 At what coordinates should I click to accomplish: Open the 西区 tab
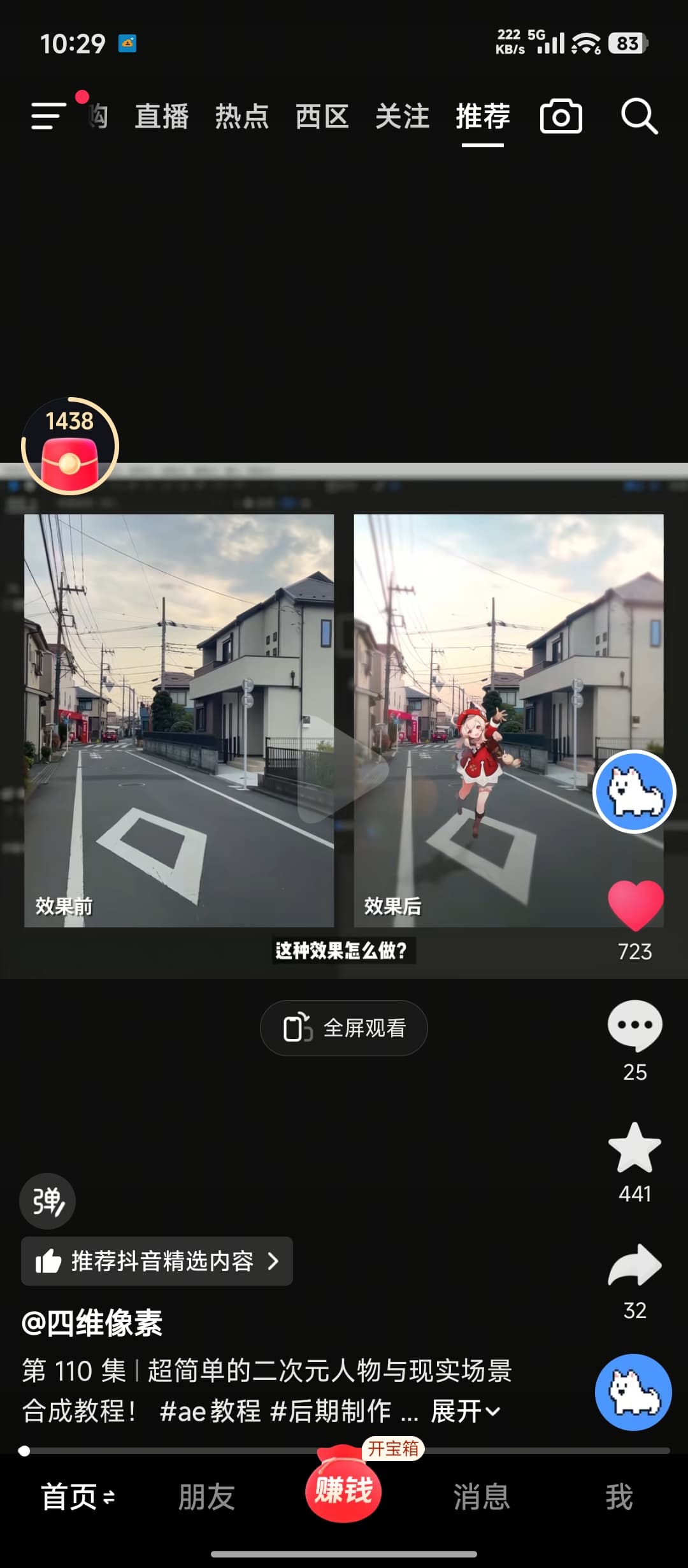pos(322,117)
